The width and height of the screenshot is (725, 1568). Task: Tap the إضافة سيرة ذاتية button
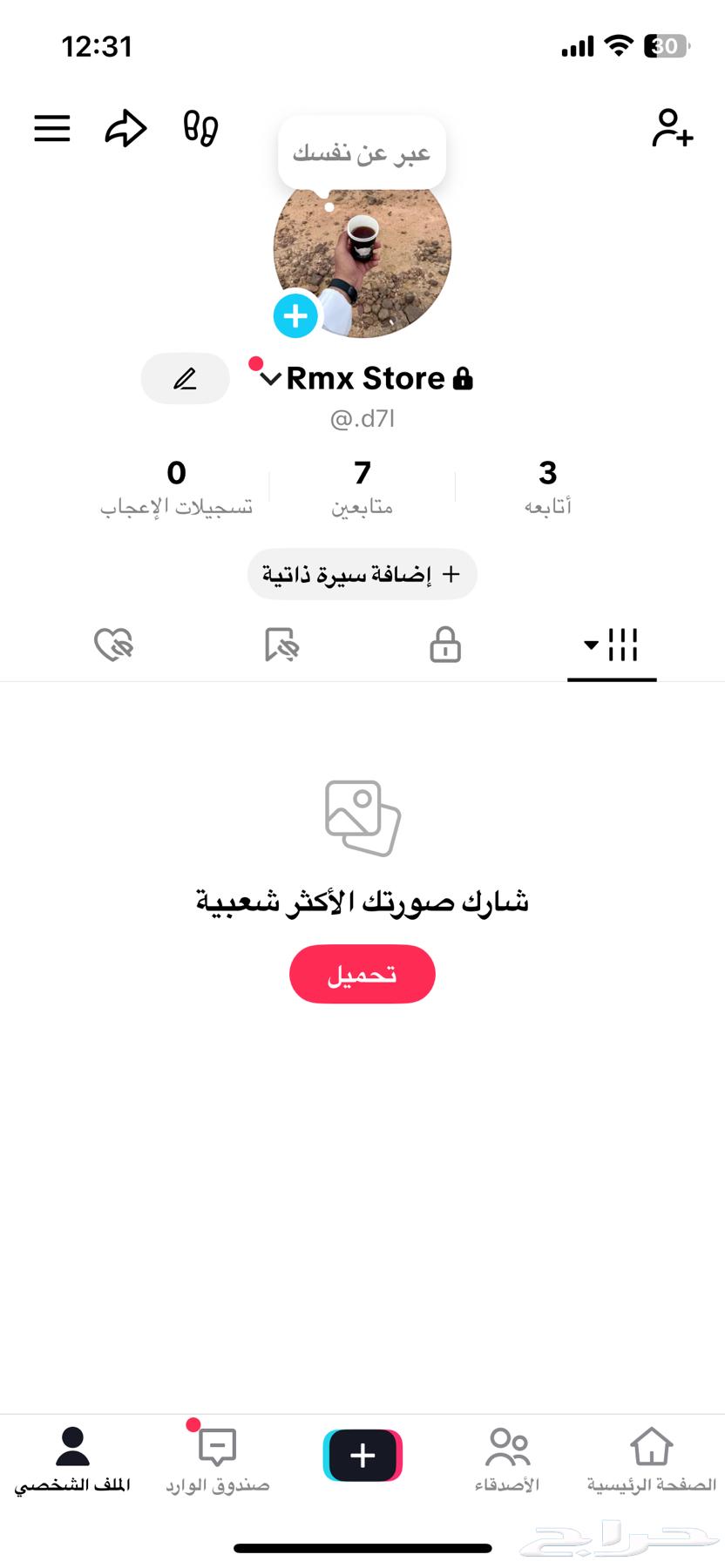(362, 574)
